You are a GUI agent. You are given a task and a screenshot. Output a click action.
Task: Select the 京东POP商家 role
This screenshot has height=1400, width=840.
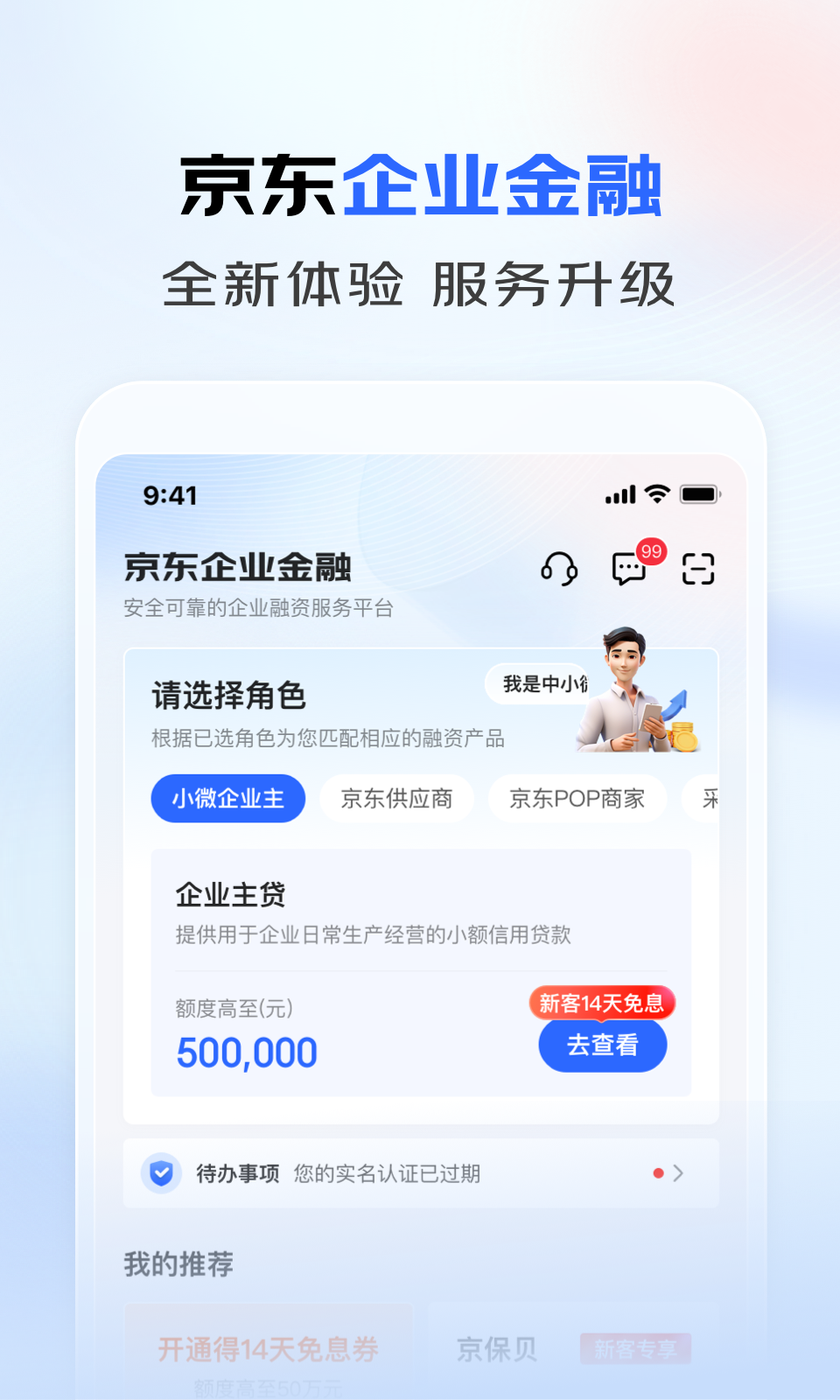[578, 798]
